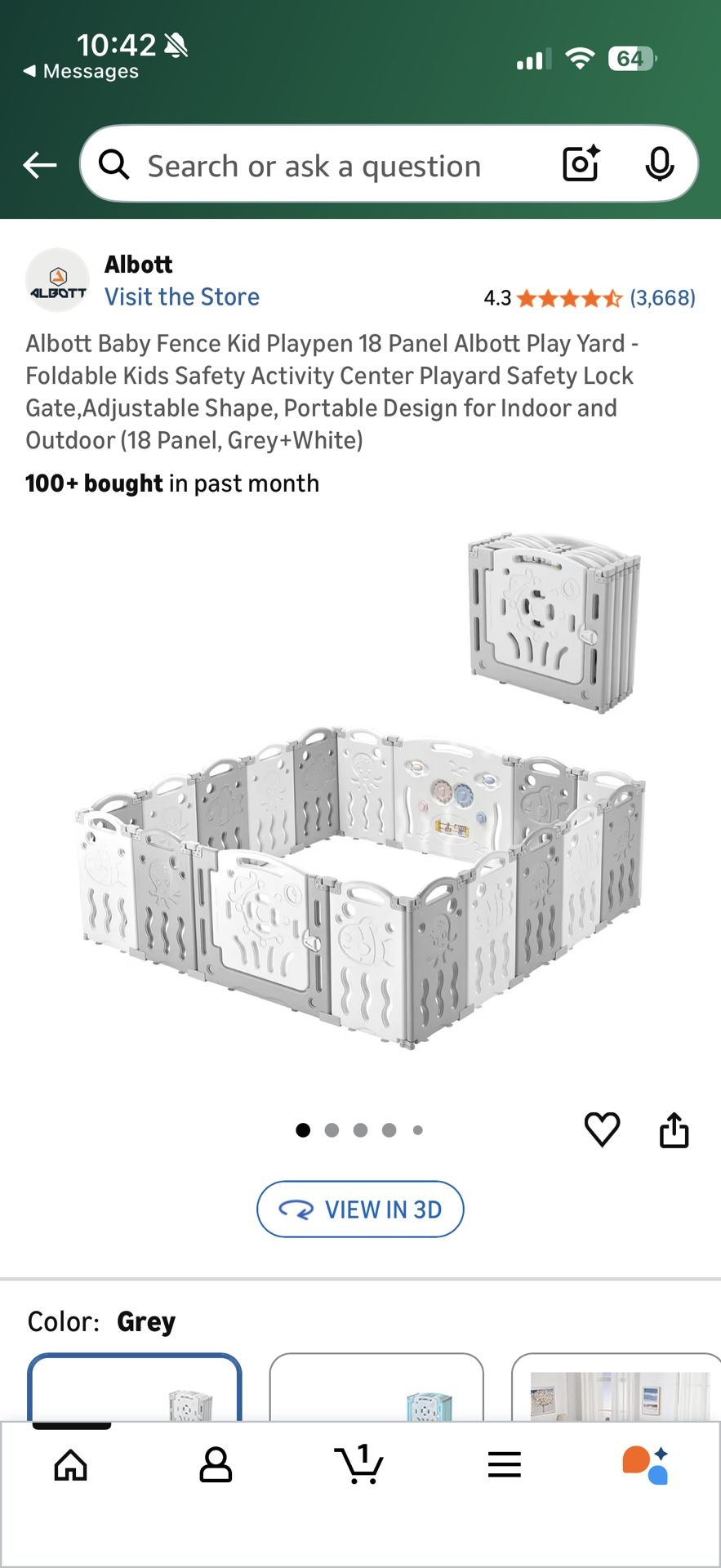Share this product using the share icon
Screen dimensions: 721x1568
point(674,1130)
